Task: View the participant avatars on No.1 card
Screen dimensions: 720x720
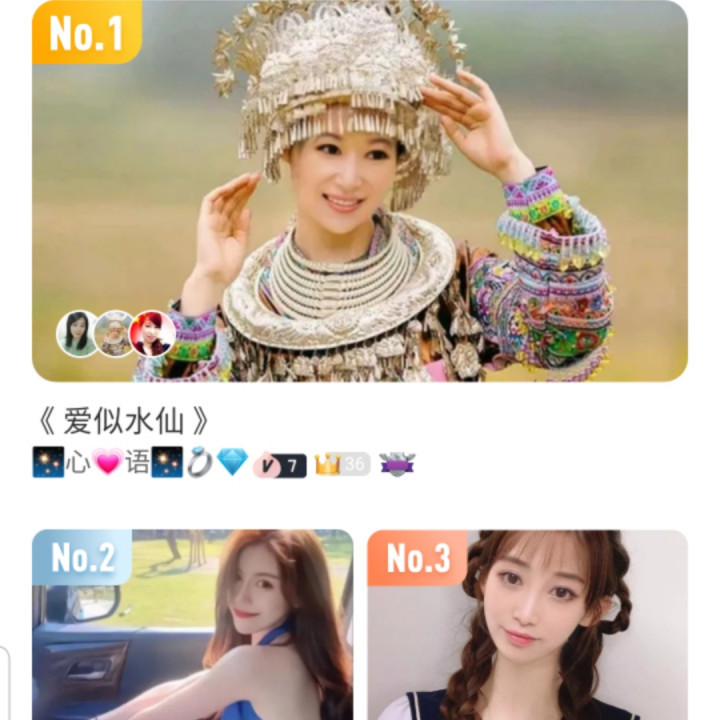Action: point(116,334)
